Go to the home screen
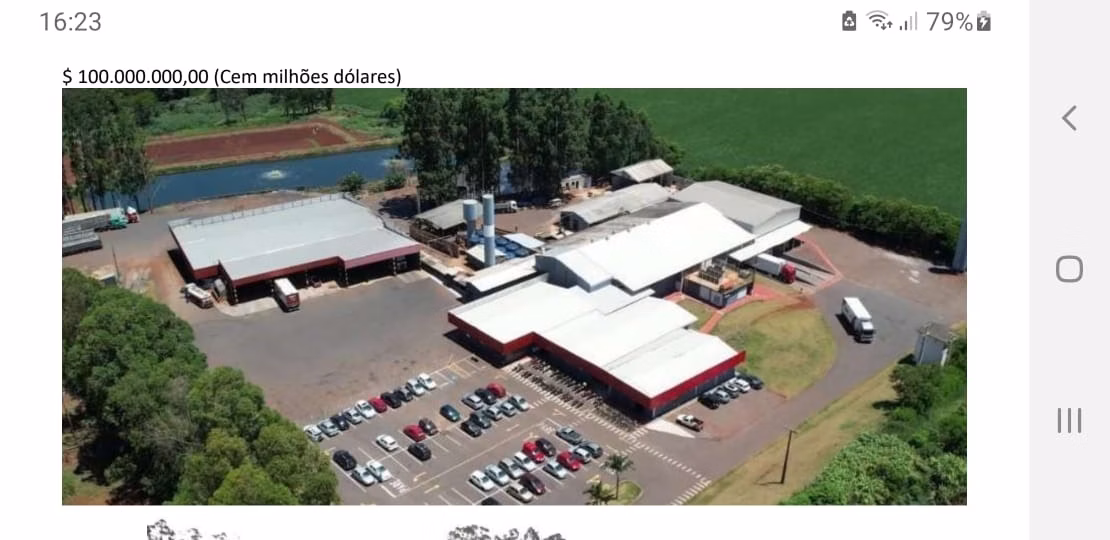The width and height of the screenshot is (1110, 540). click(1069, 269)
